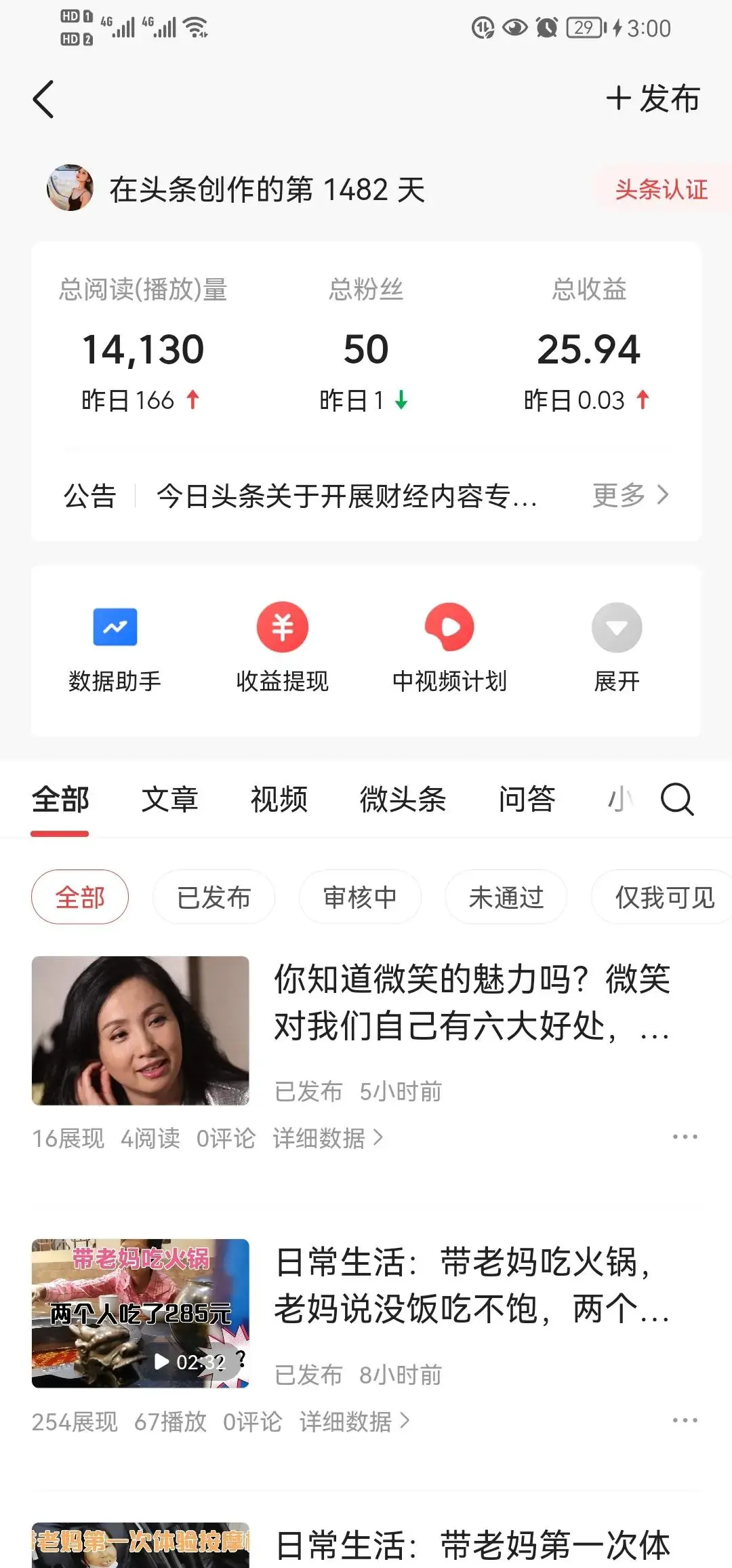The image size is (732, 1568).
Task: Switch to the 微头条 tab
Action: point(403,800)
